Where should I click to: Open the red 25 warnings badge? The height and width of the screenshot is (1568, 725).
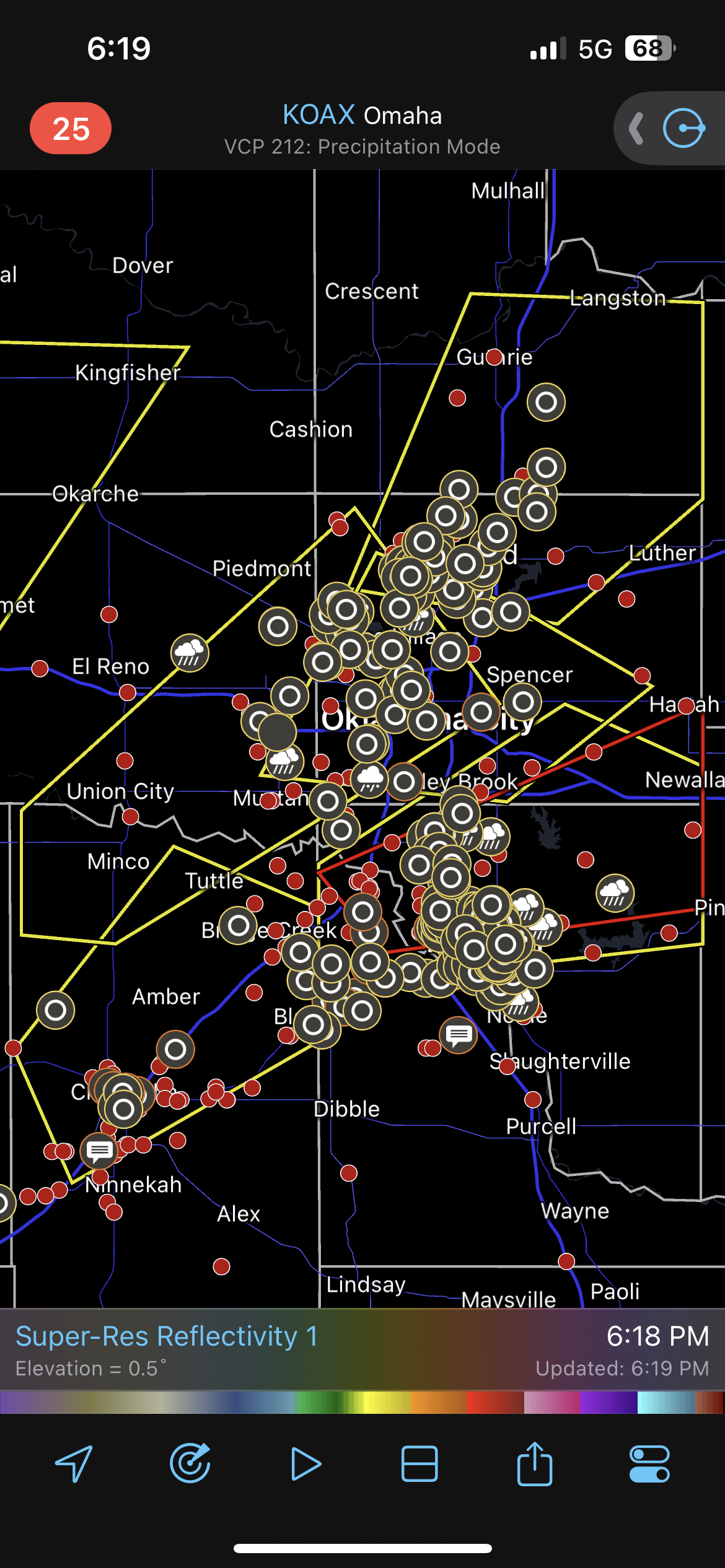coord(71,128)
